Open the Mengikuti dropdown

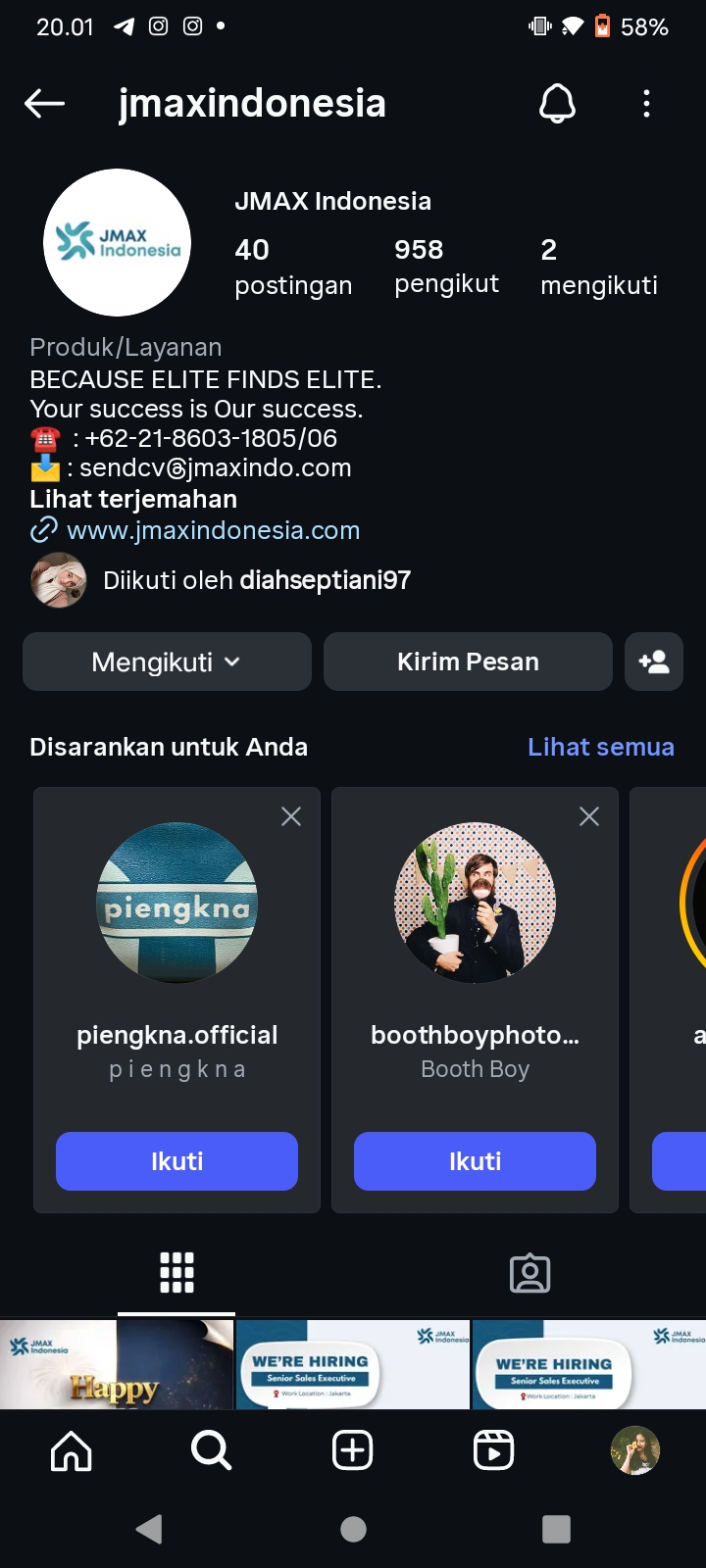point(167,661)
